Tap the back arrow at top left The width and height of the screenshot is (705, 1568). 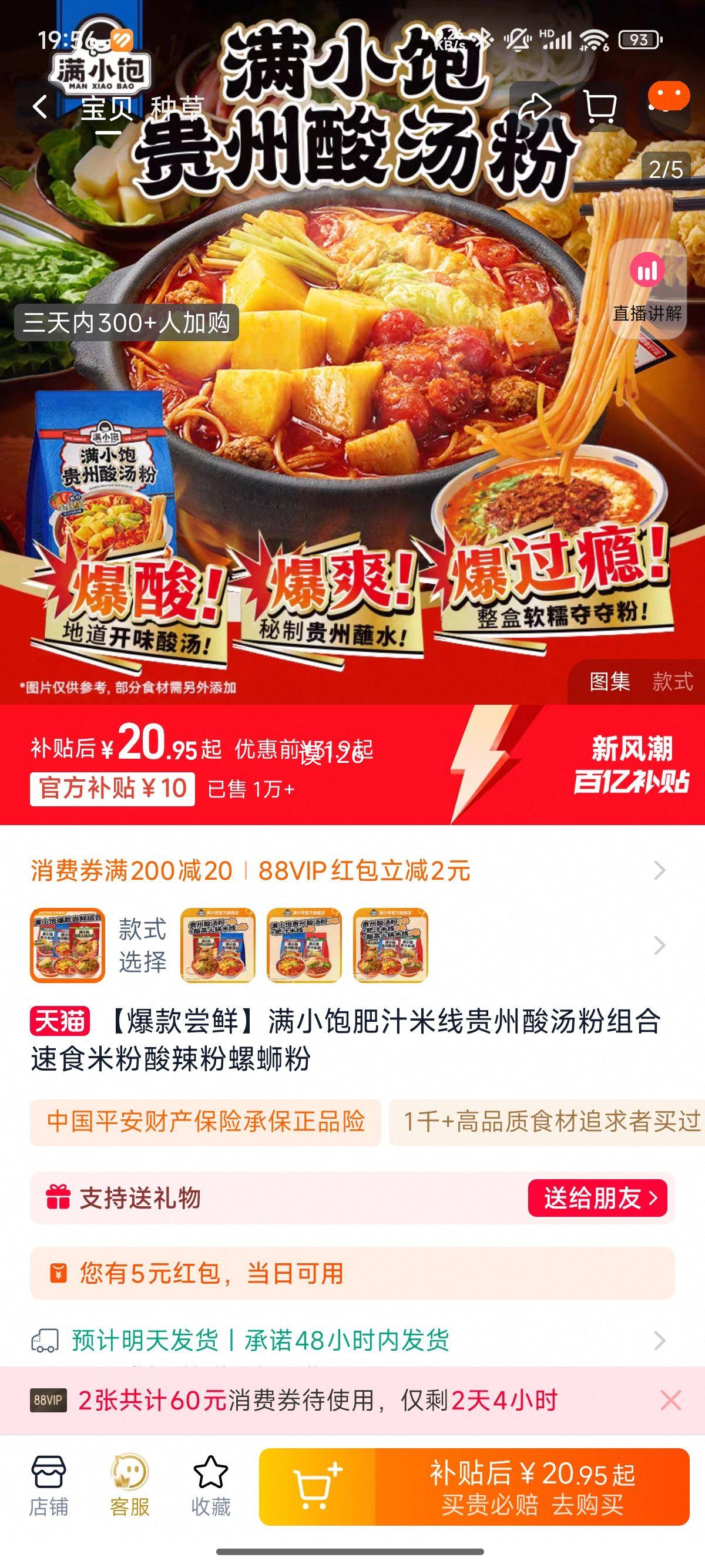tap(39, 107)
